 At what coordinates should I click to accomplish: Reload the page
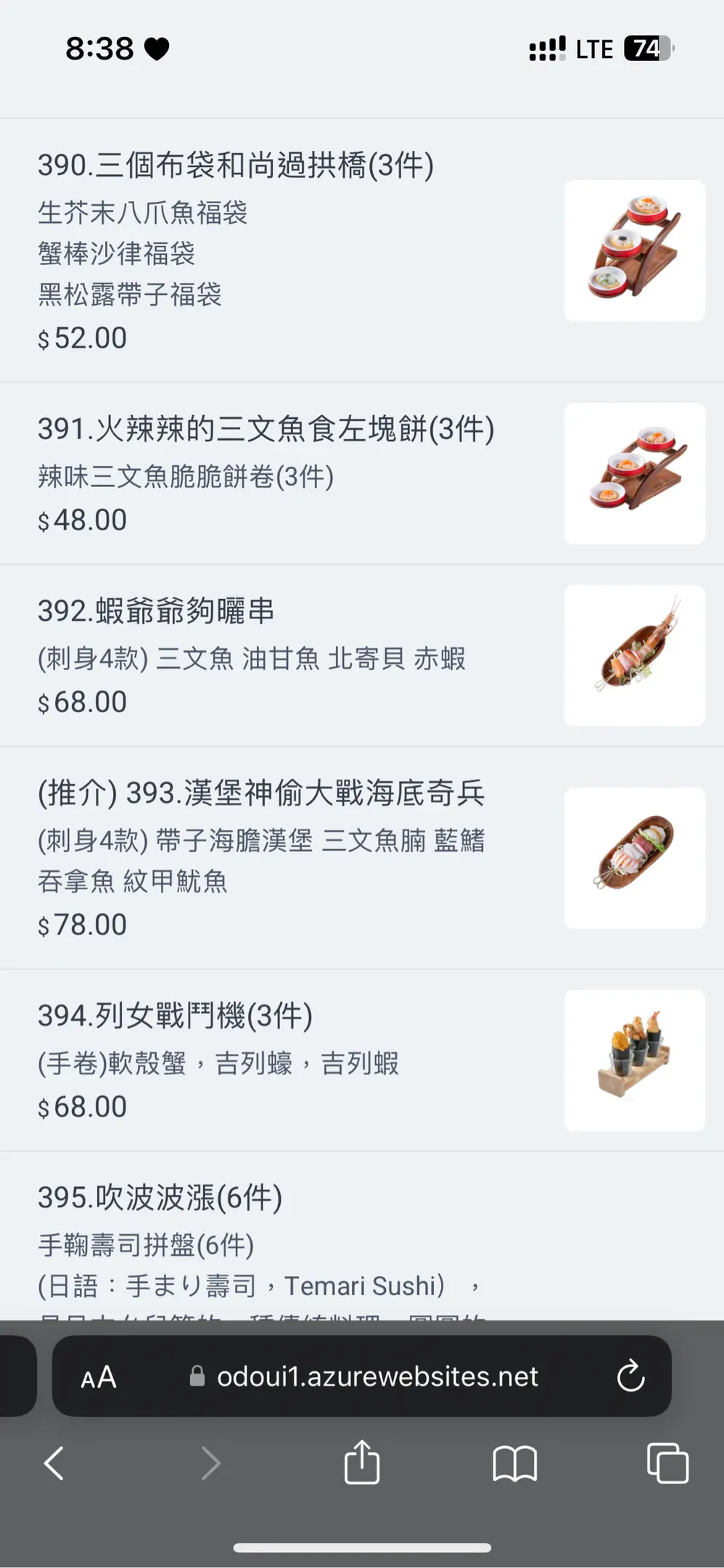(x=630, y=1376)
